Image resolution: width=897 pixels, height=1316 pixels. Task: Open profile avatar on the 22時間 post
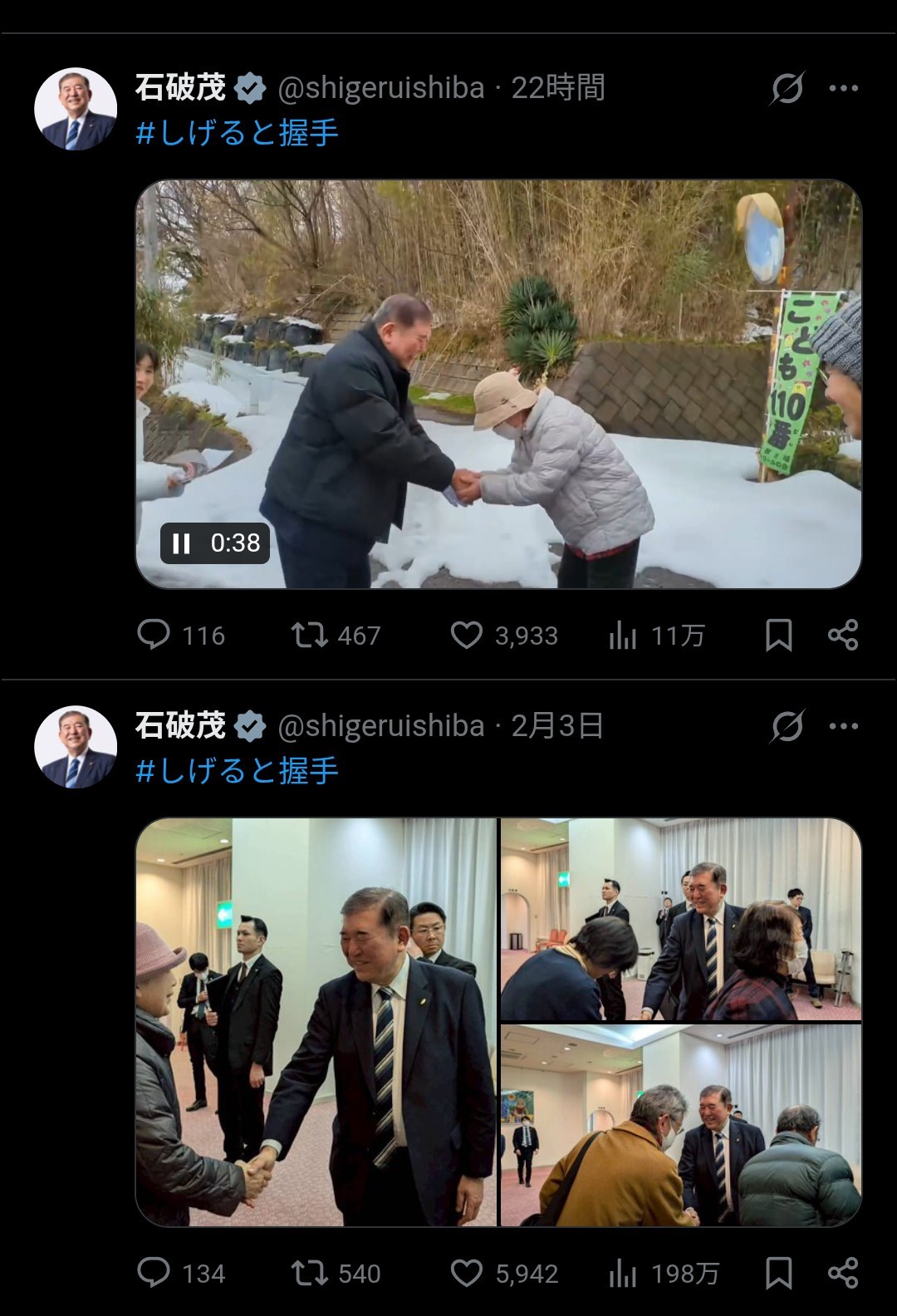click(76, 109)
